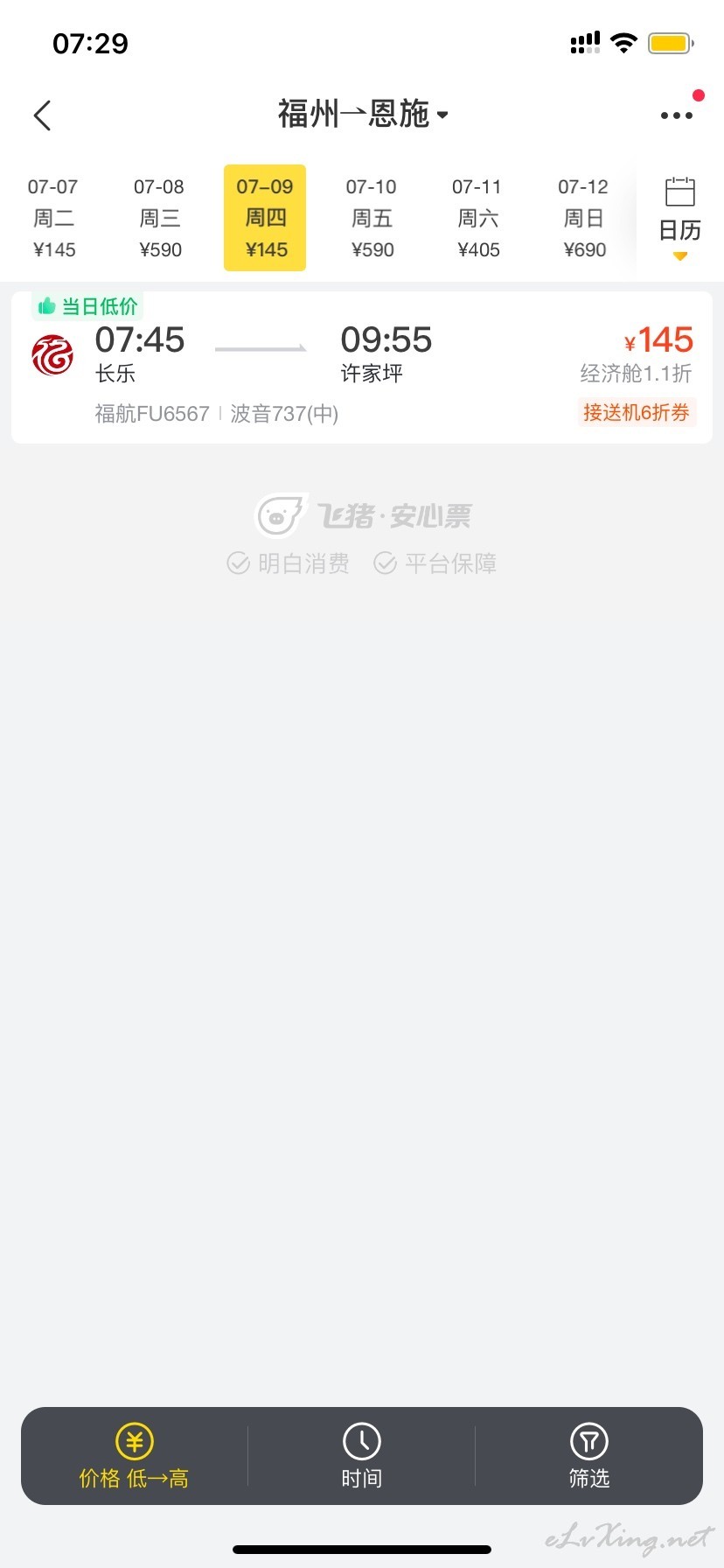Open the three-dot overflow menu
This screenshot has height=1568, width=724.
tap(676, 115)
